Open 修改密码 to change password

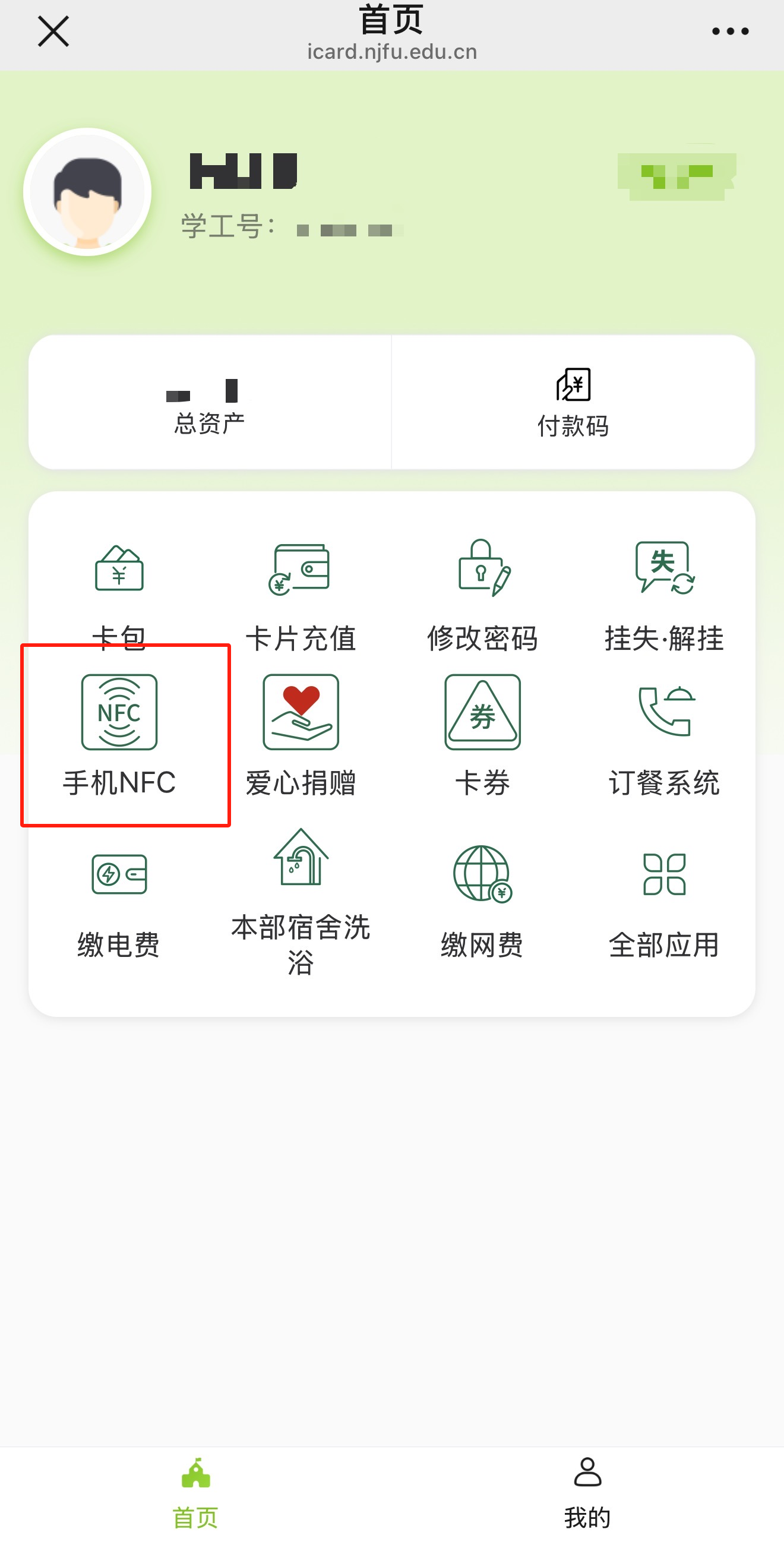coord(482,593)
